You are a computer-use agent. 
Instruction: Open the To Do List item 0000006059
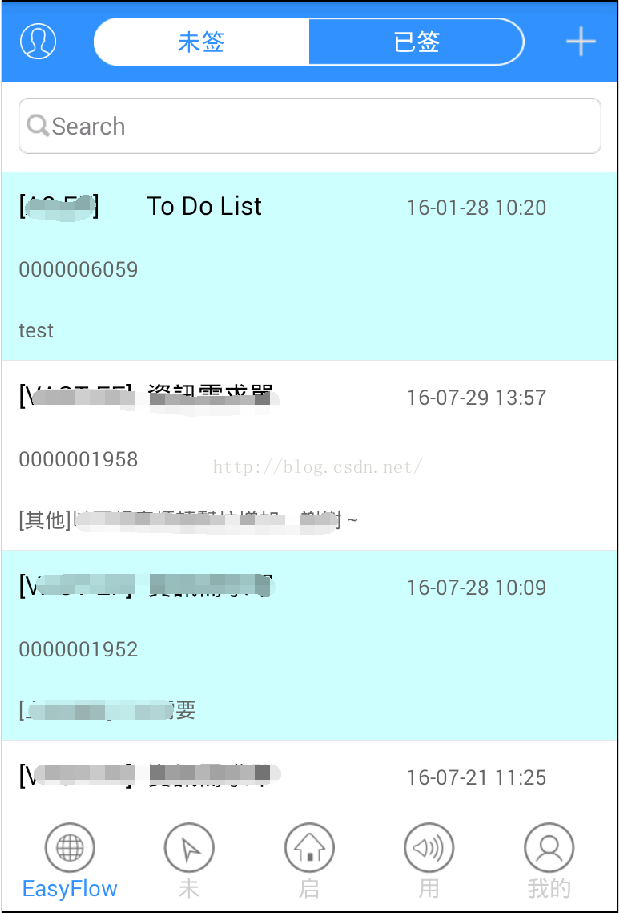click(309, 266)
